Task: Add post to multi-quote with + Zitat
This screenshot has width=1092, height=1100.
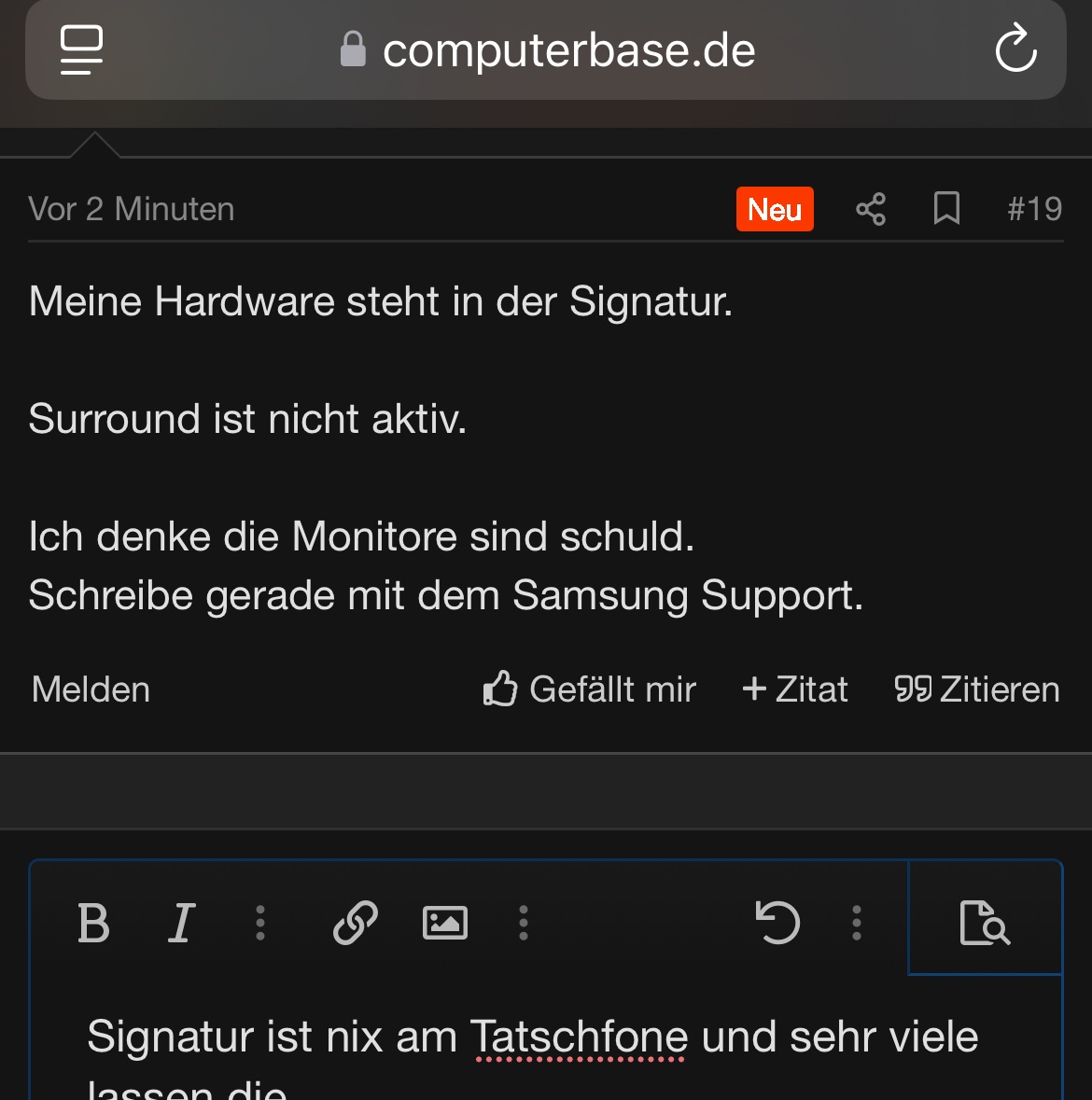Action: 795,689
